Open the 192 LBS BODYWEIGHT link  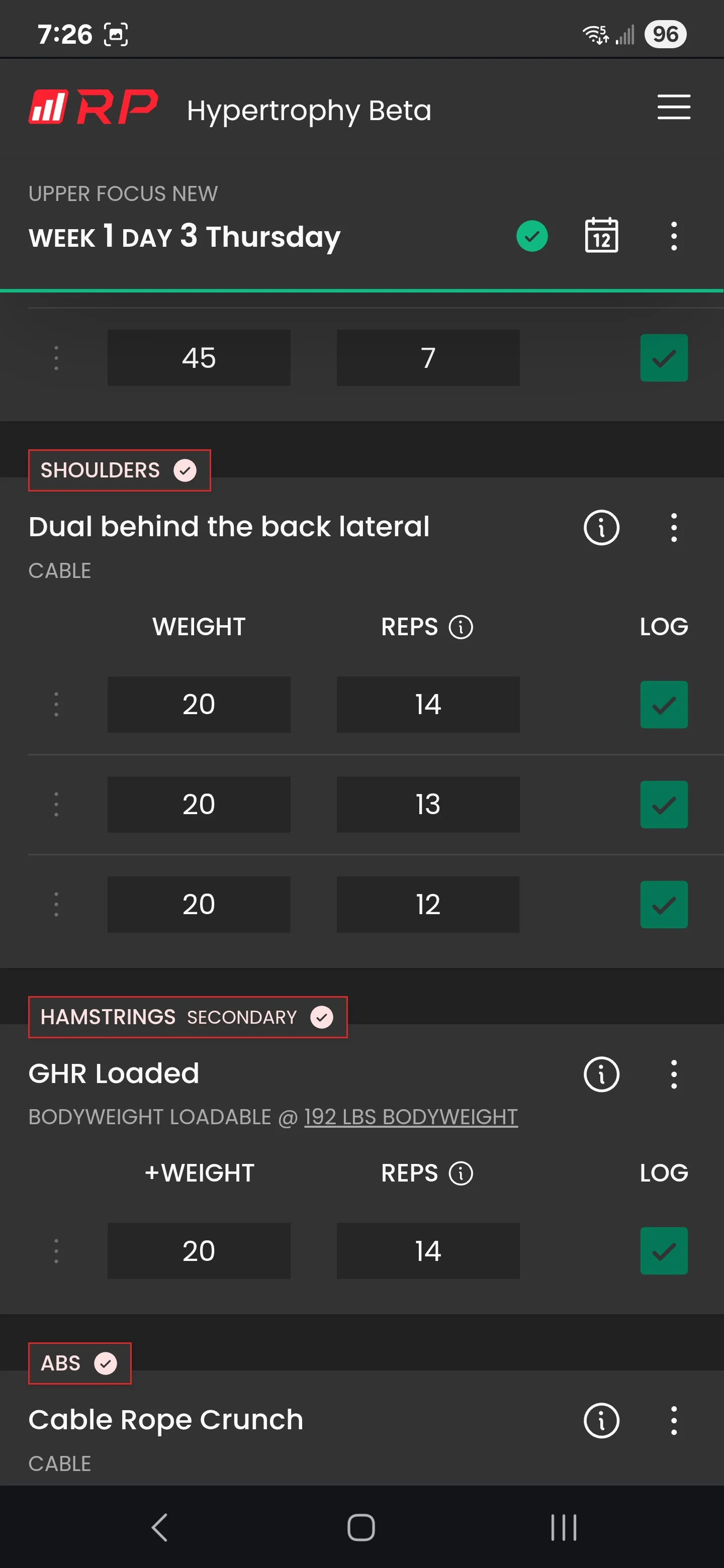coord(411,1116)
